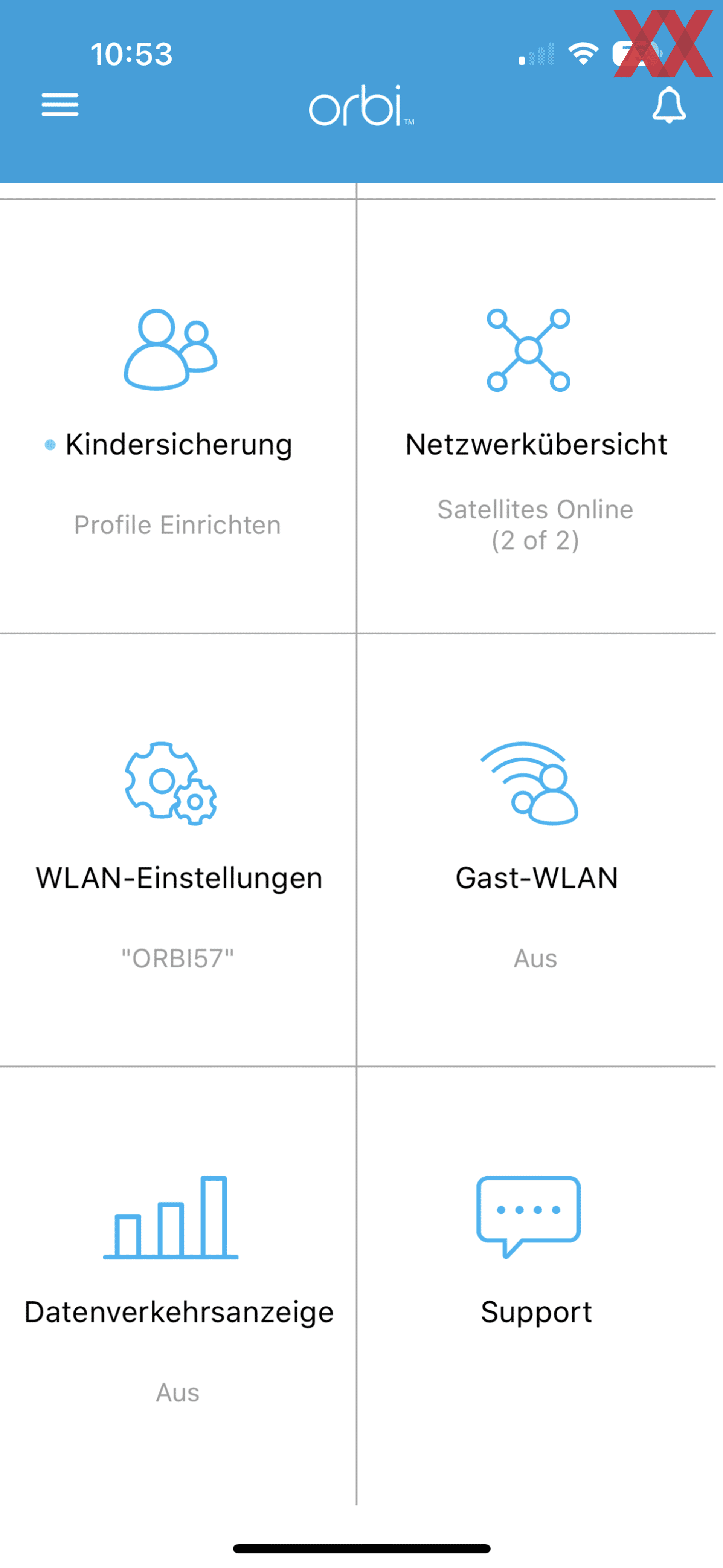
Task: Open the Support tile
Action: point(536,1285)
